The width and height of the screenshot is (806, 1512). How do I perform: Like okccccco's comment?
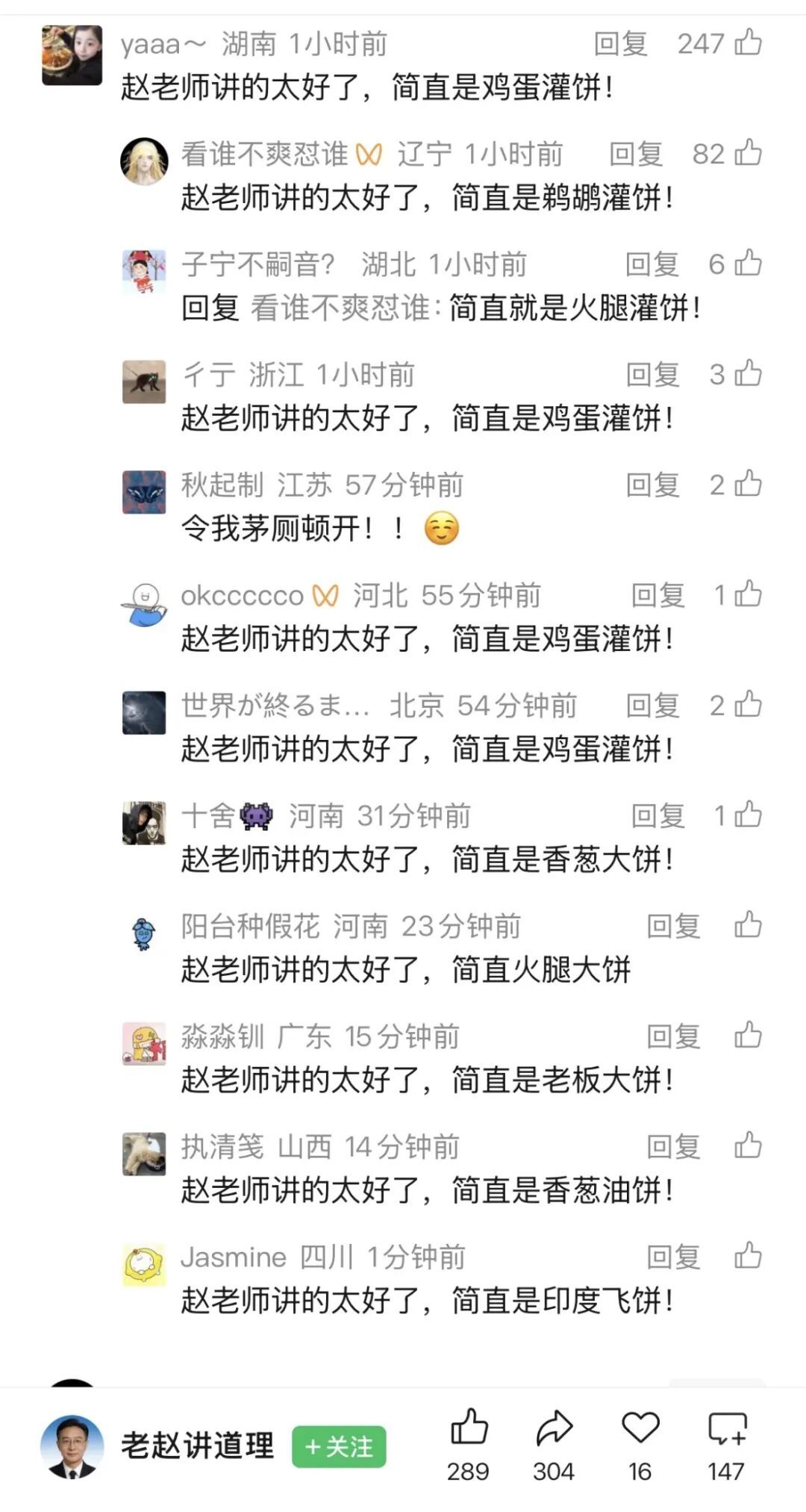point(748,595)
